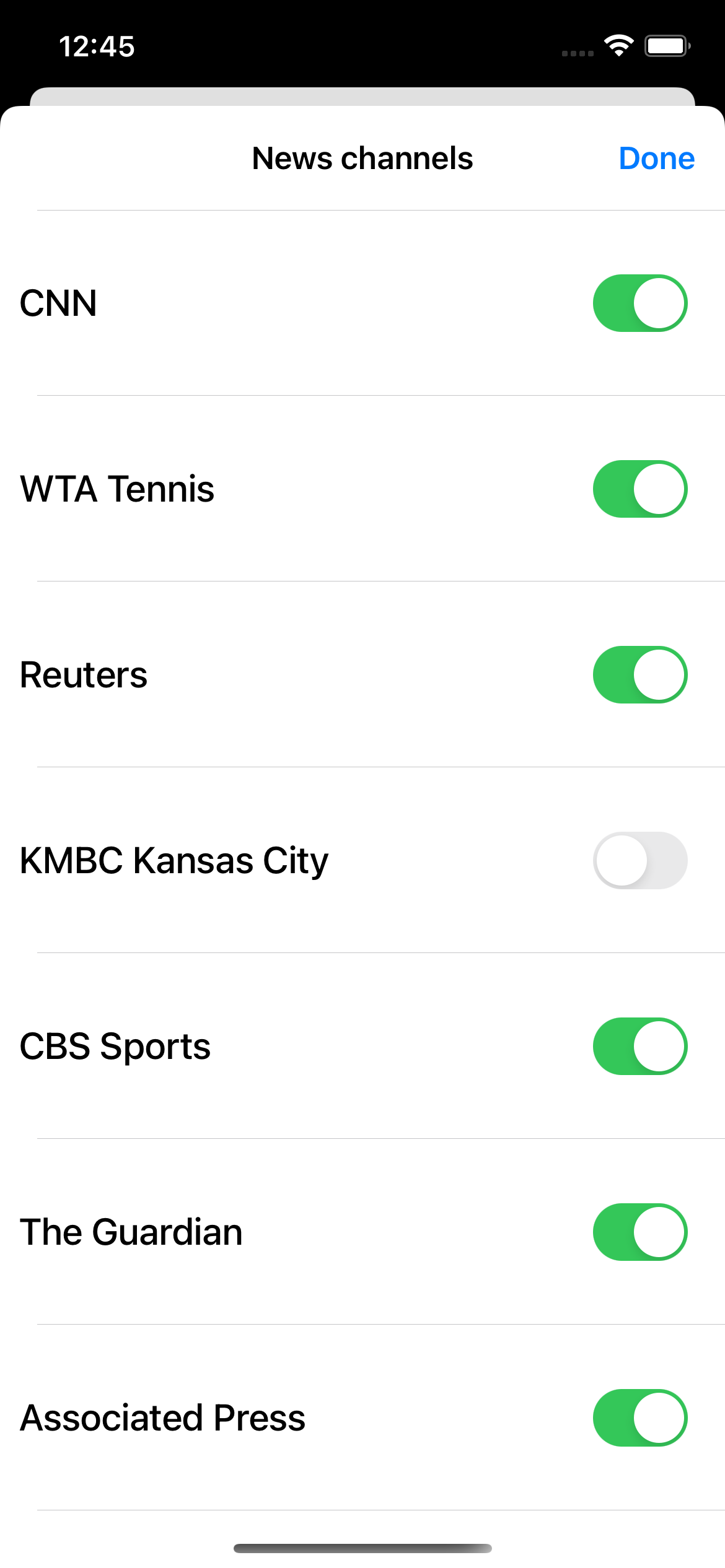Viewport: 725px width, 1568px height.
Task: Select the Reuters channel name
Action: click(84, 674)
